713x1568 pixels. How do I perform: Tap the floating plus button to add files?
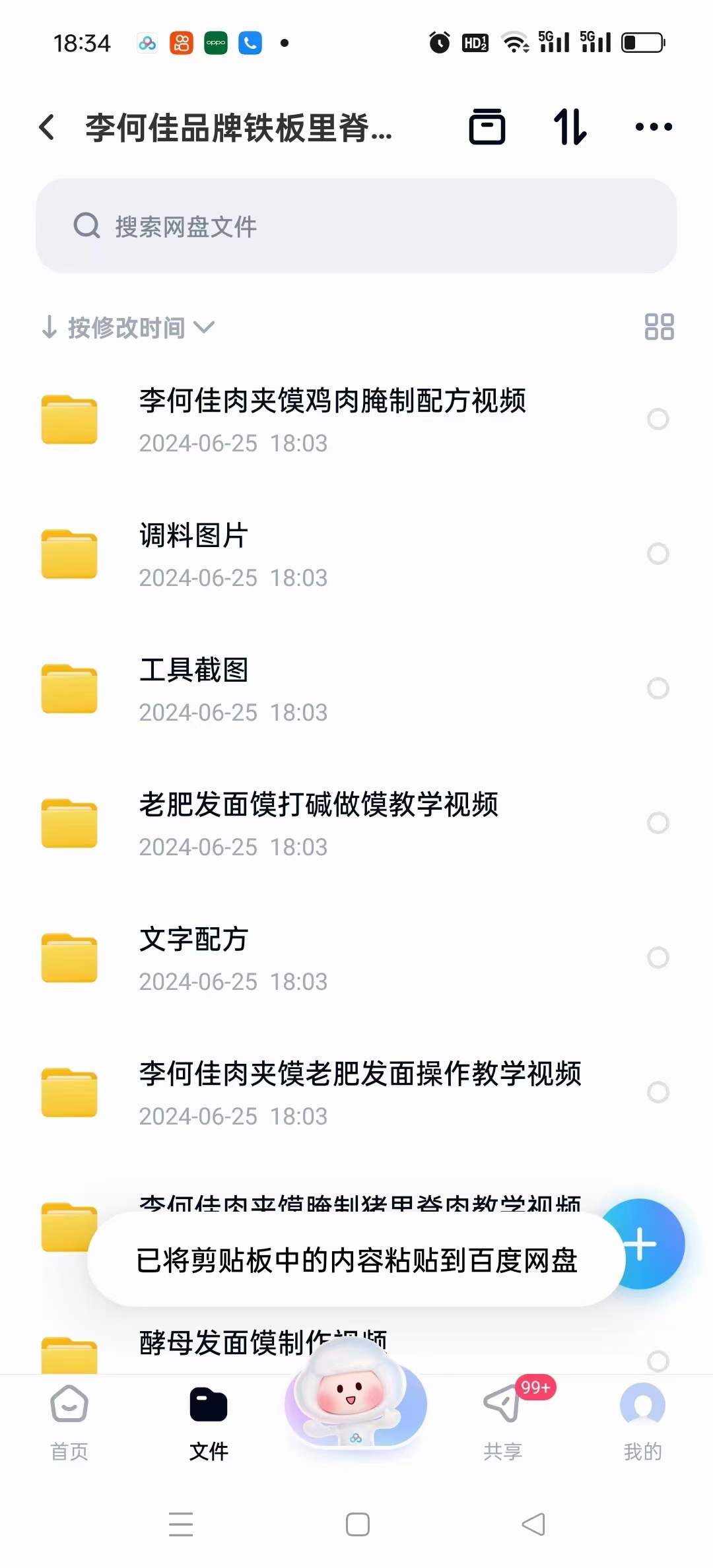click(642, 1243)
